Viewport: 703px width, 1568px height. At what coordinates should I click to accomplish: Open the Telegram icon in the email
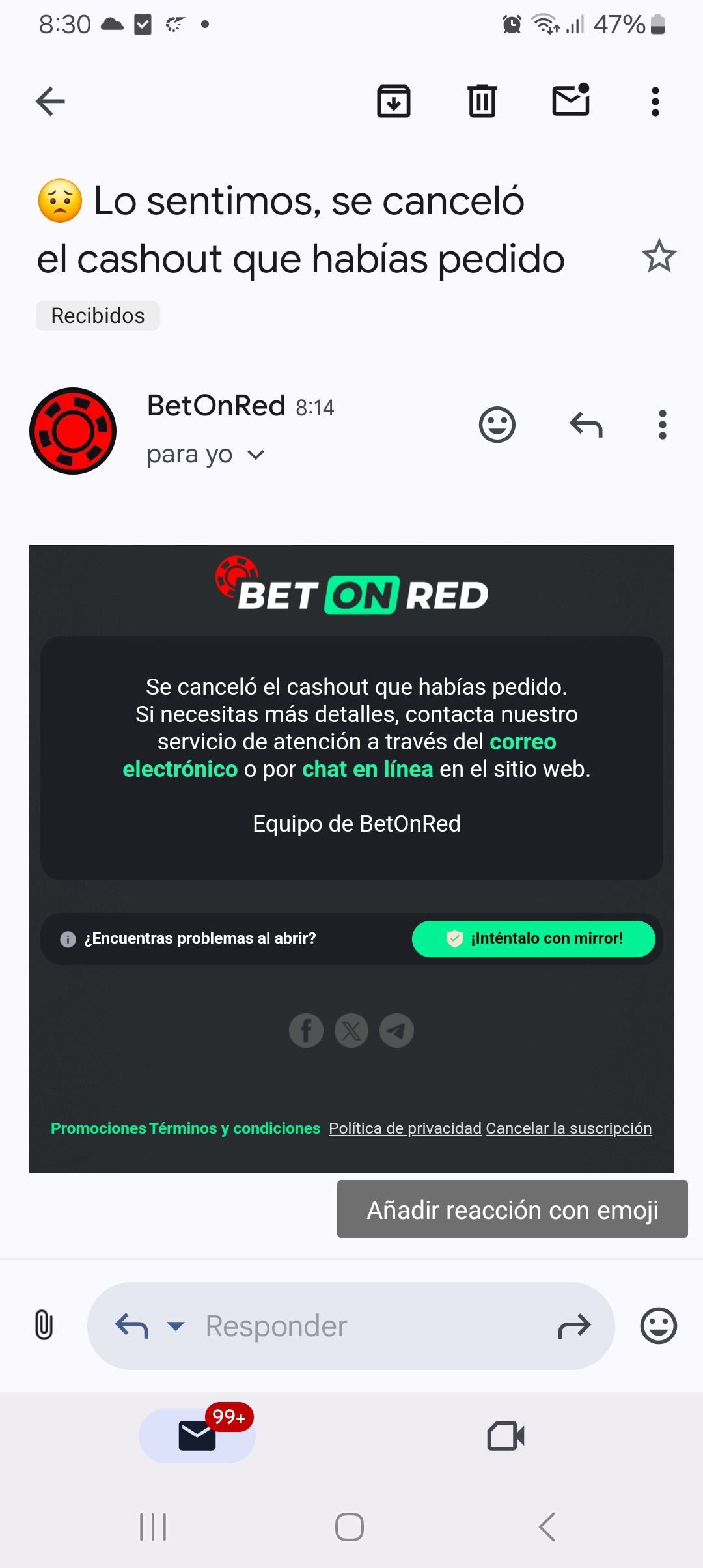click(x=396, y=1030)
